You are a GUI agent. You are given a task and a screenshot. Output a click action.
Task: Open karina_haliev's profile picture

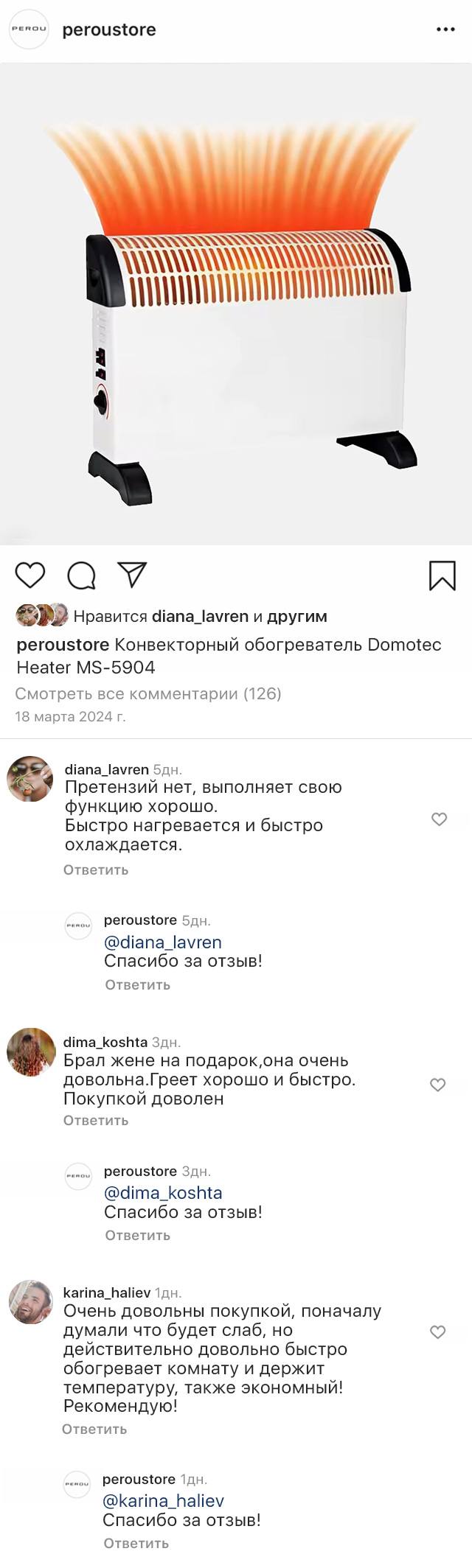click(x=31, y=1301)
